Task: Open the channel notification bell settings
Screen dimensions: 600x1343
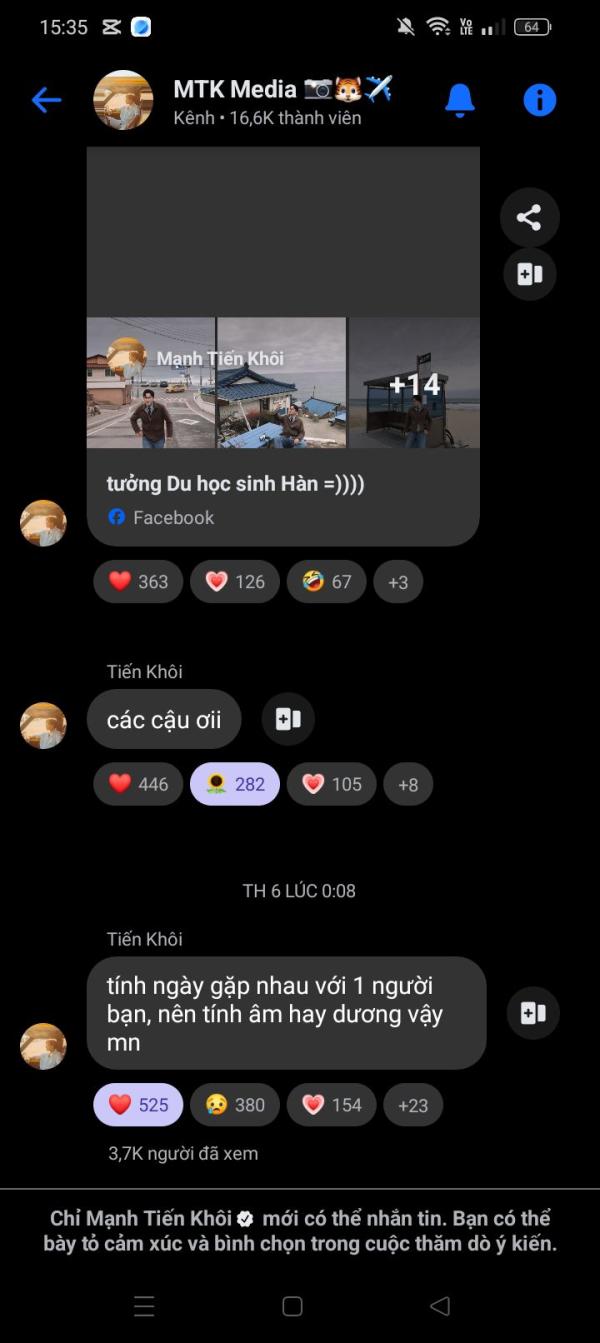Action: tap(460, 100)
